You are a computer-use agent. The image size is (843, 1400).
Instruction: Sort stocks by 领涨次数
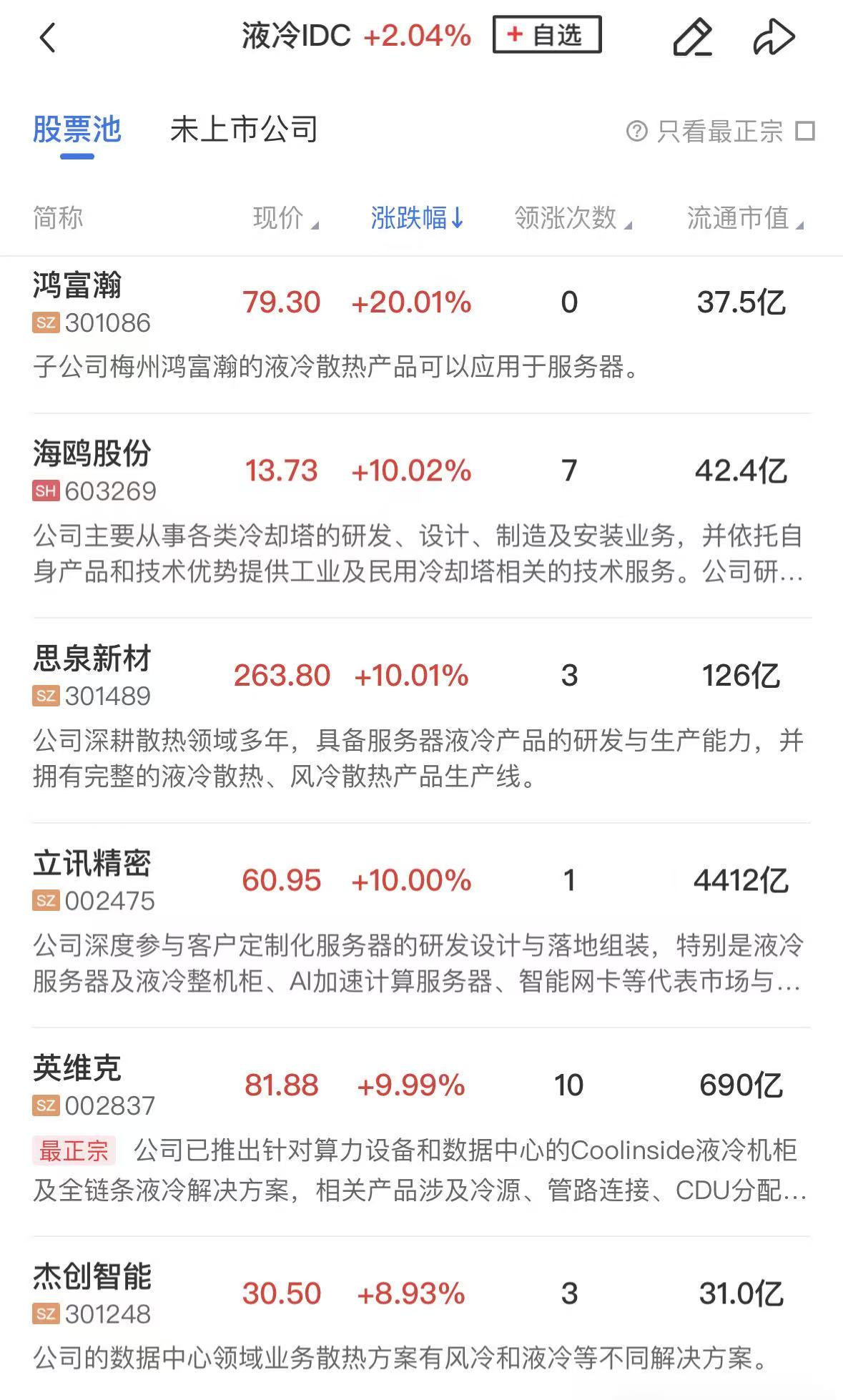(572, 218)
